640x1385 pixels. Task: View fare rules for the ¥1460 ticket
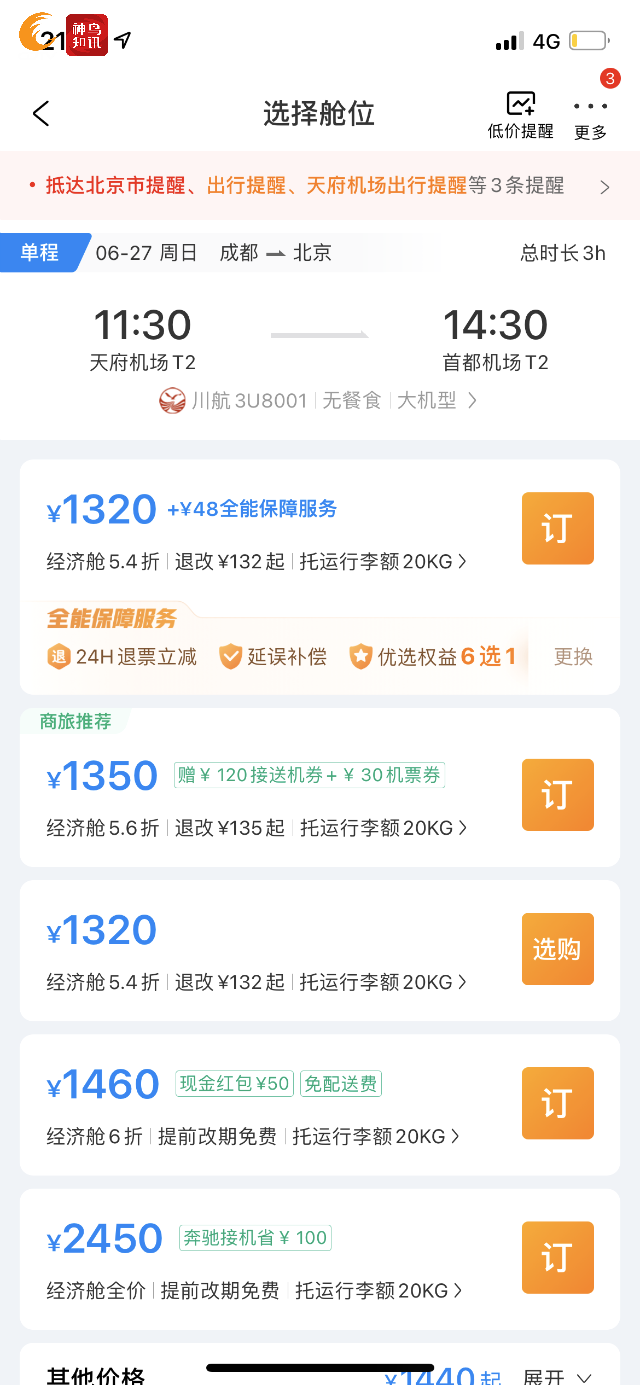click(253, 1136)
